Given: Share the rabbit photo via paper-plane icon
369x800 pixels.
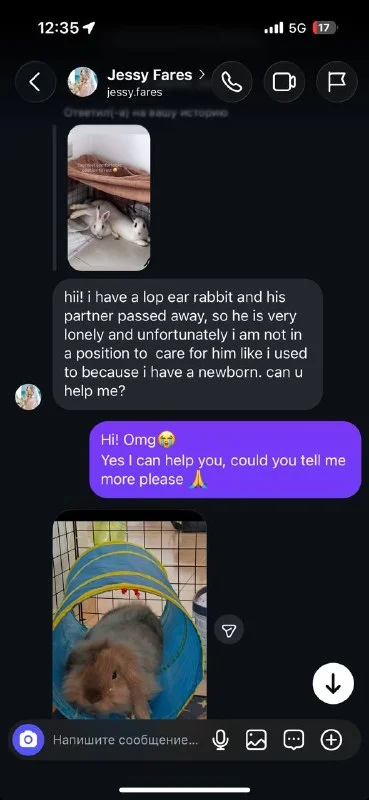Looking at the screenshot, I should point(229,632).
